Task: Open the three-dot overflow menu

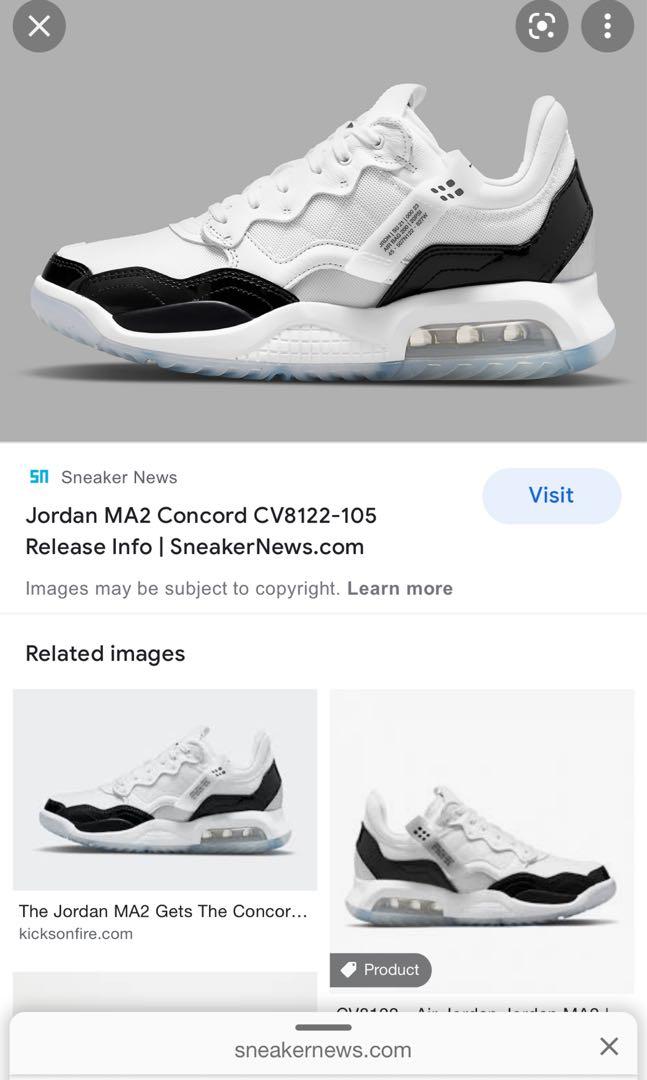Action: coord(607,26)
